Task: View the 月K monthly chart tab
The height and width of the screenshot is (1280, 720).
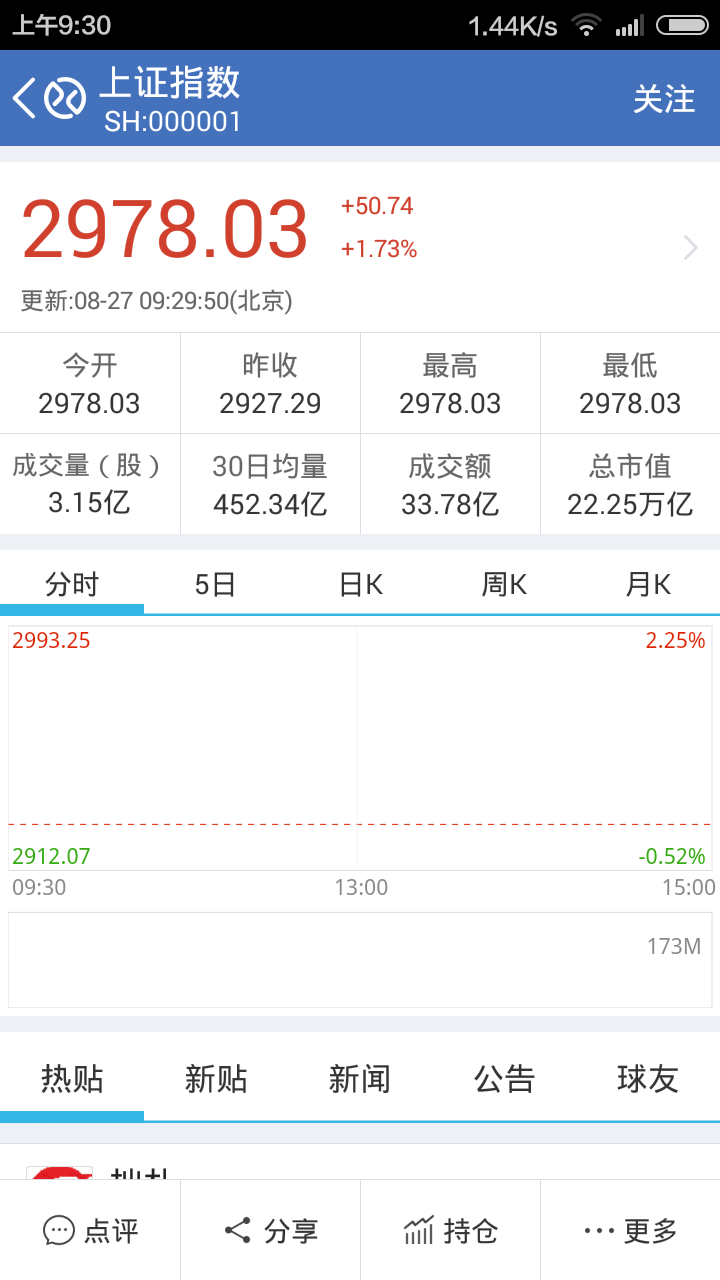Action: click(x=648, y=583)
